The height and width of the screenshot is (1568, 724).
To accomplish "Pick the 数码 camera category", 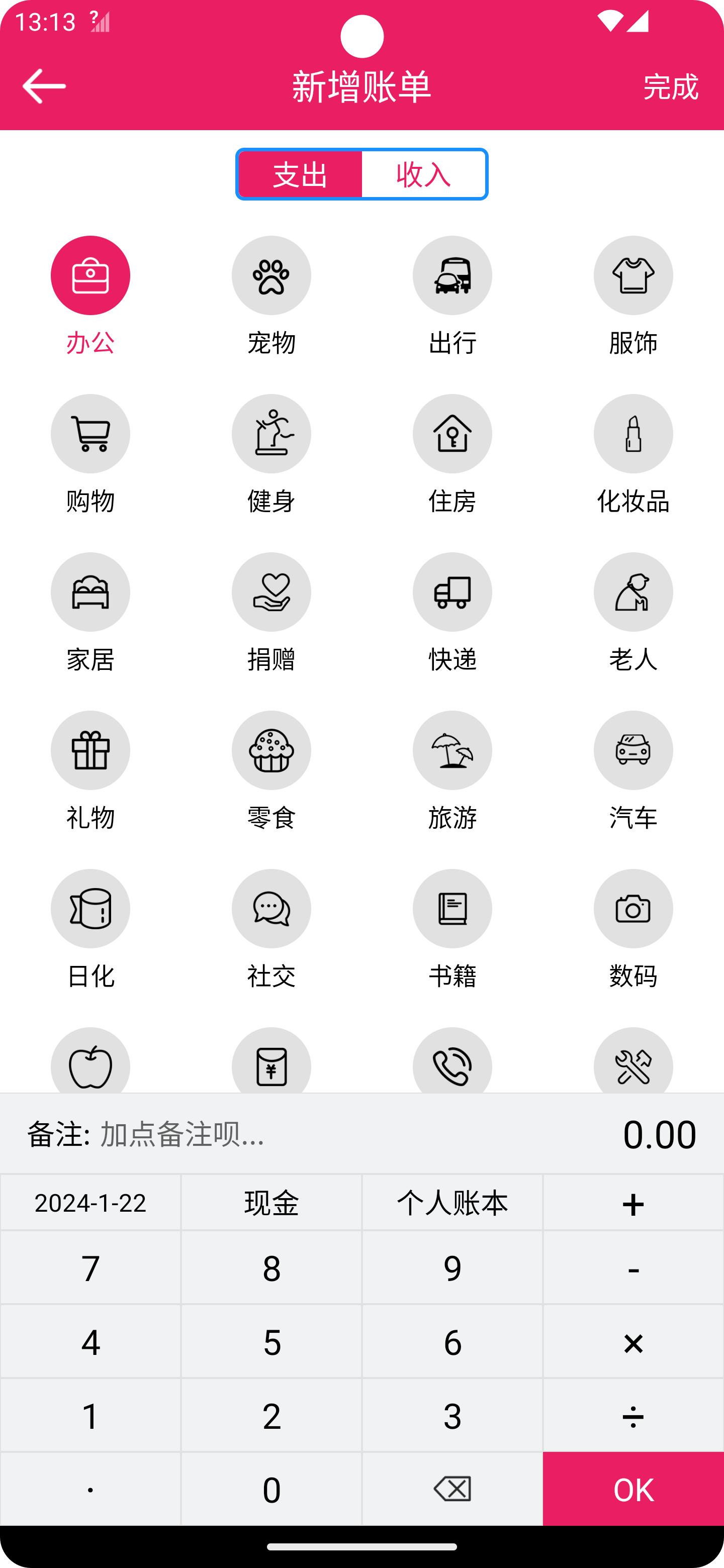I will coord(632,909).
